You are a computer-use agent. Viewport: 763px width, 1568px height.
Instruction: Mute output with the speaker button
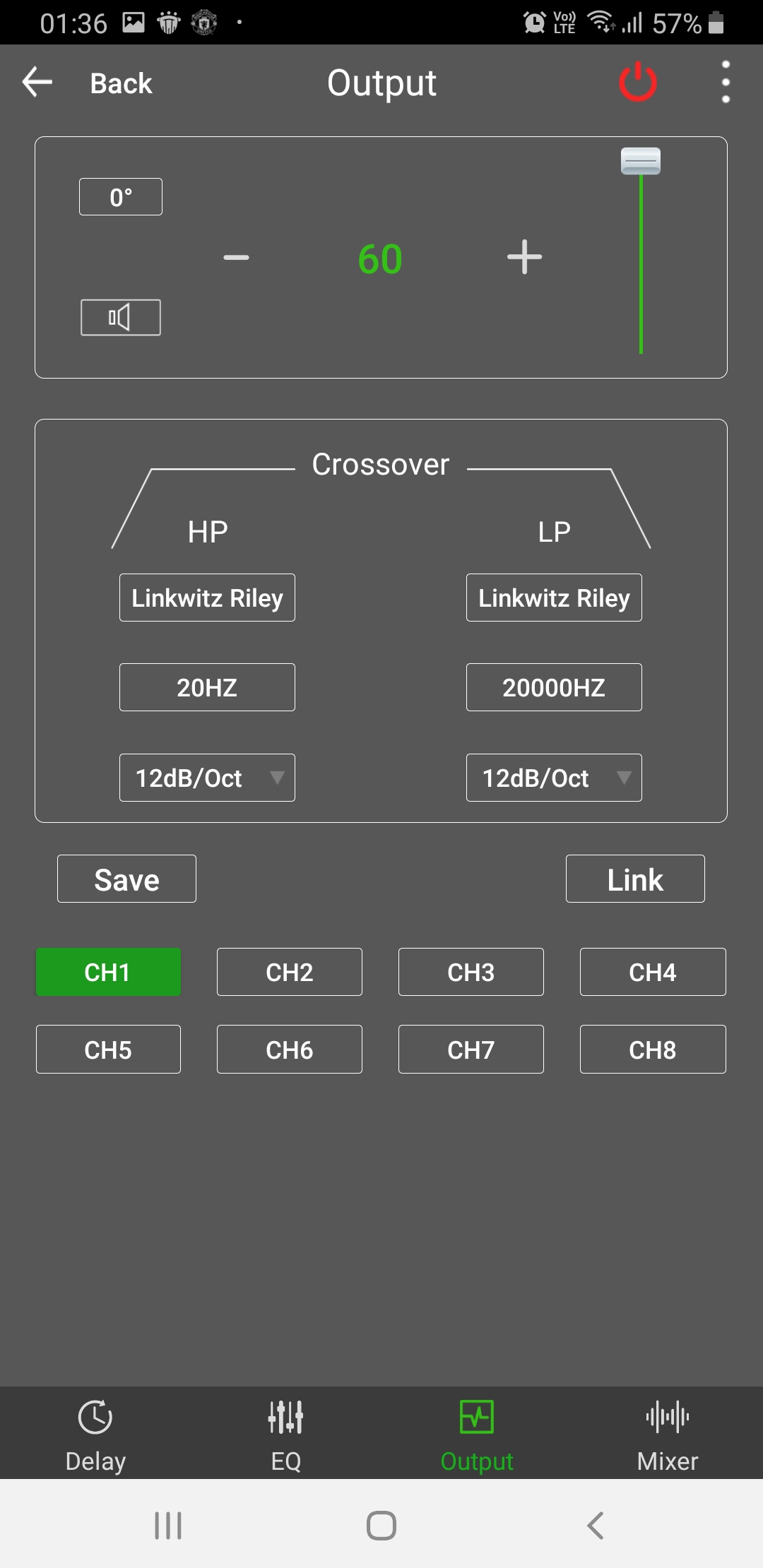pyautogui.click(x=121, y=317)
